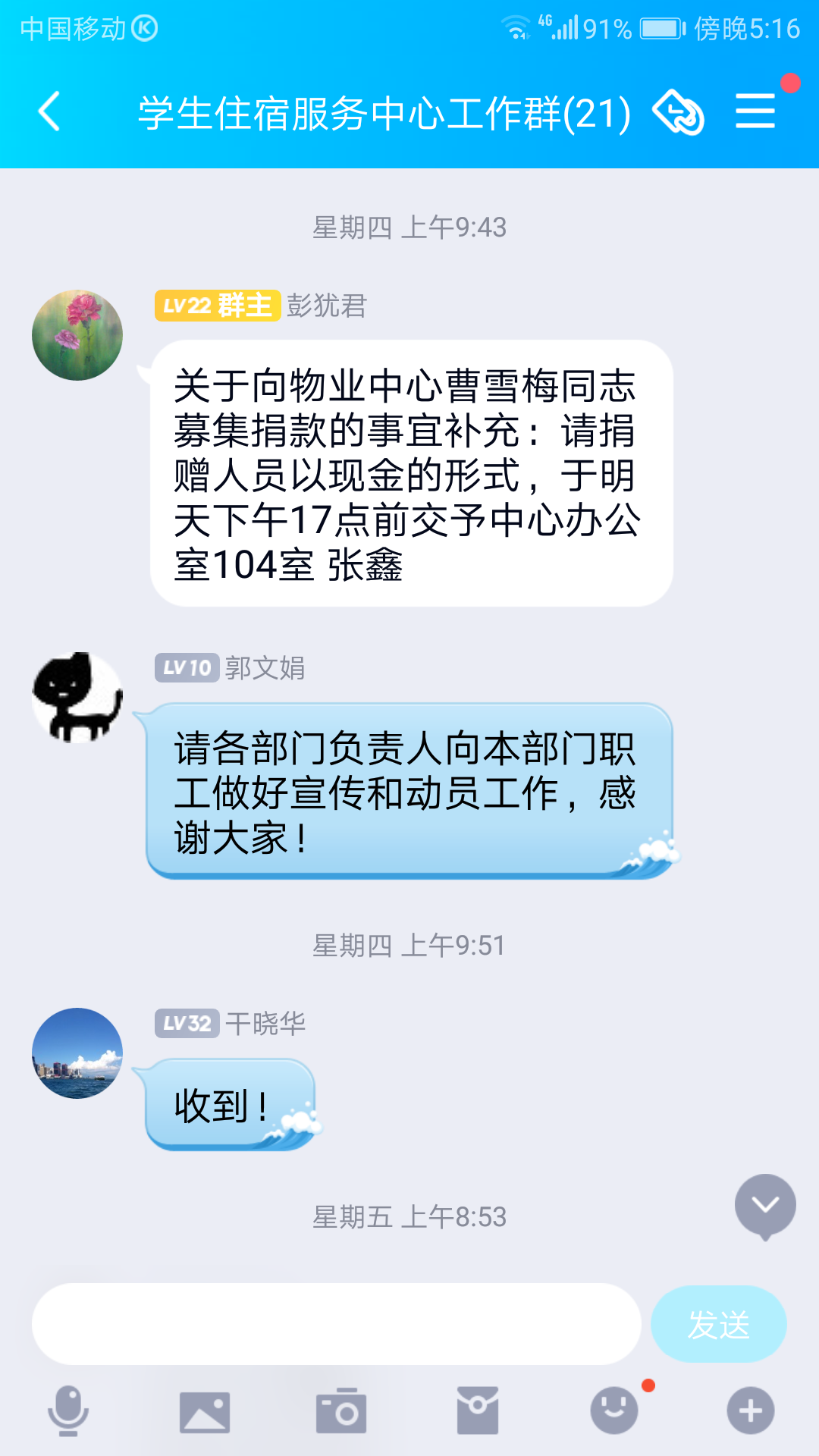Launch the camera to take photo
The height and width of the screenshot is (1456, 819).
[341, 1412]
